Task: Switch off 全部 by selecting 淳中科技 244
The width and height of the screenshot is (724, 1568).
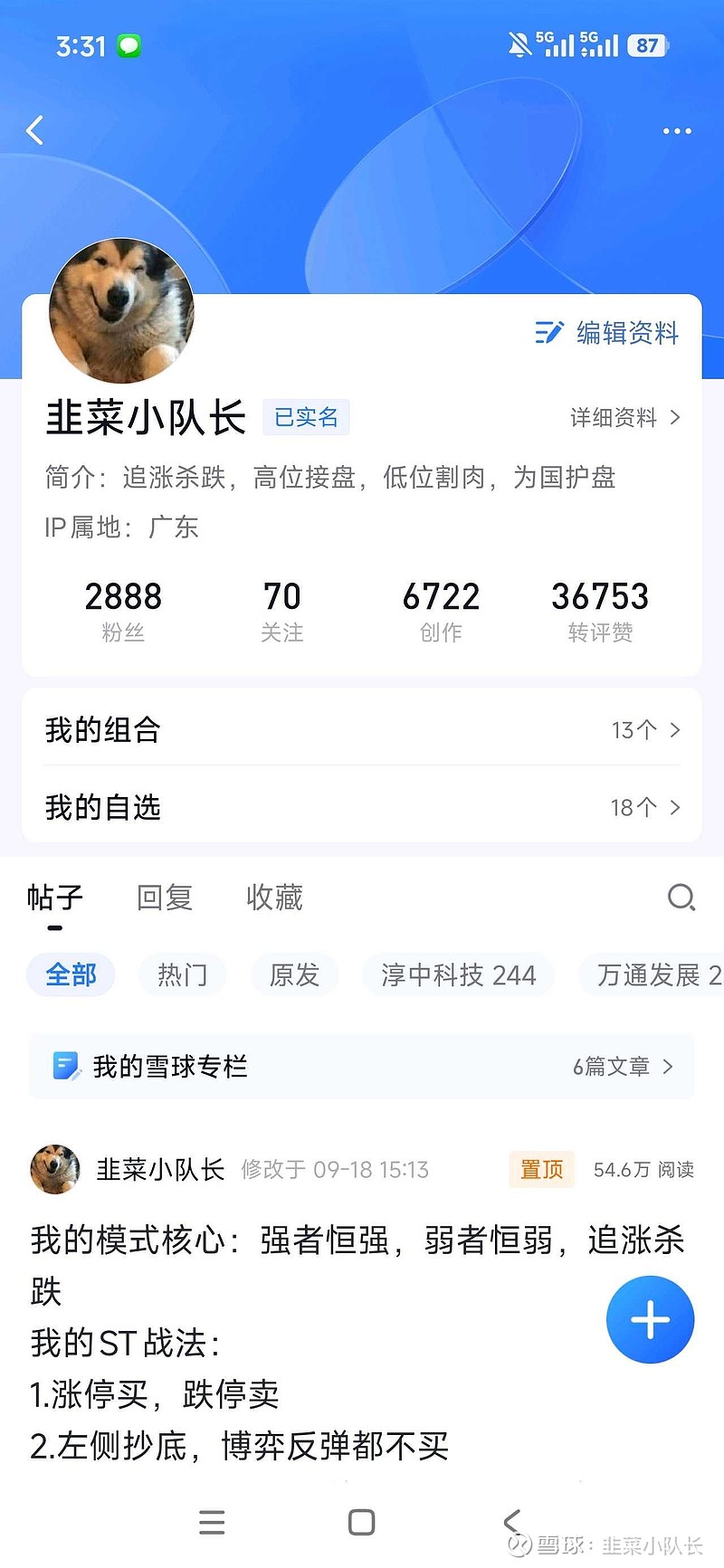Action: [x=458, y=974]
